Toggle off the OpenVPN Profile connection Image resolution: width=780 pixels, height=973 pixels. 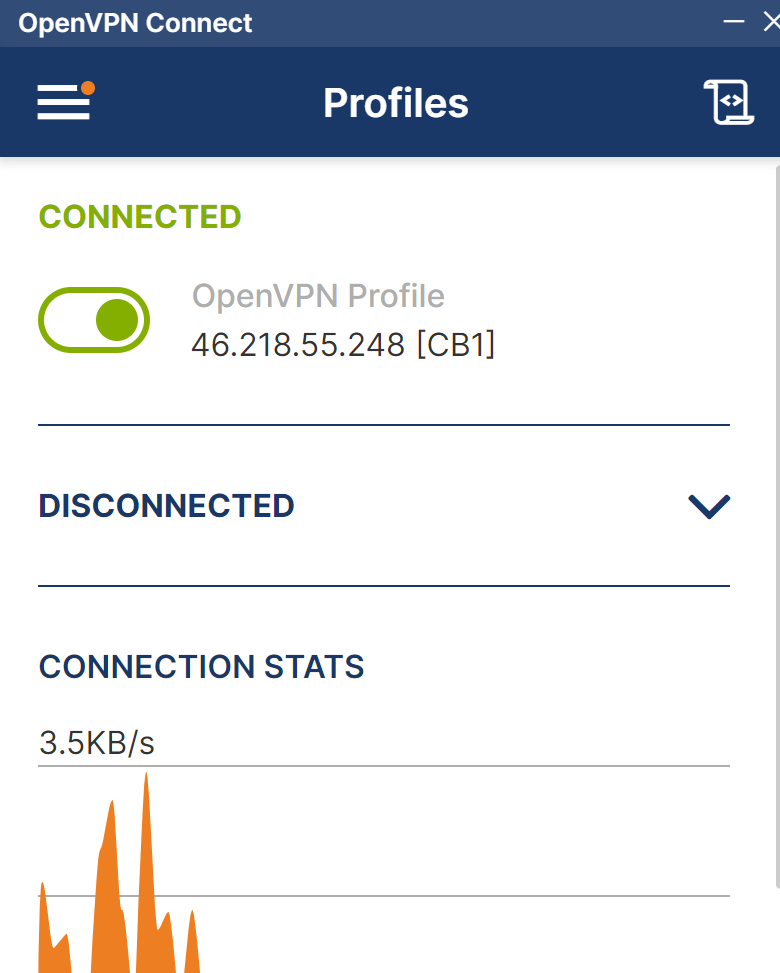pos(94,320)
